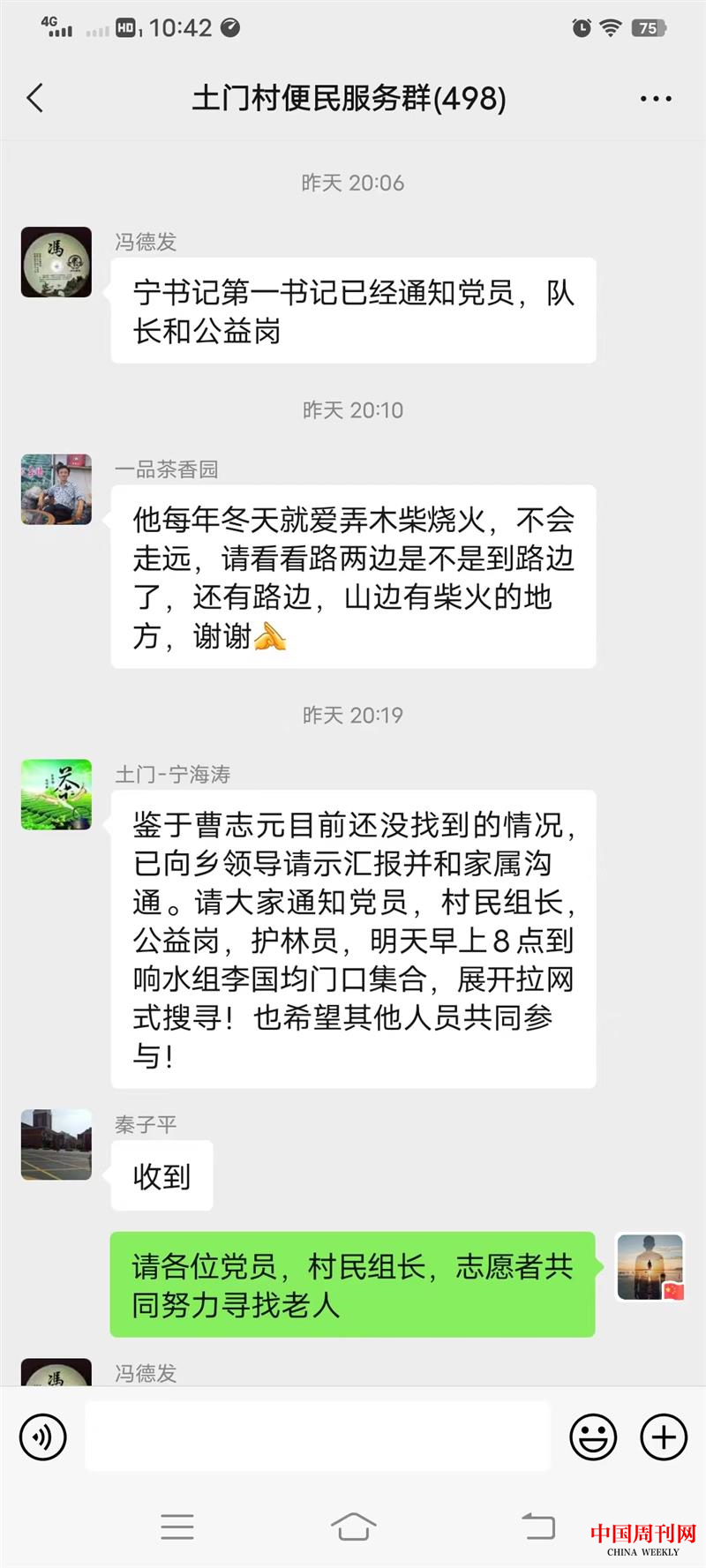Tap the plus icon to attach content
The image size is (706, 1568).
(663, 1437)
